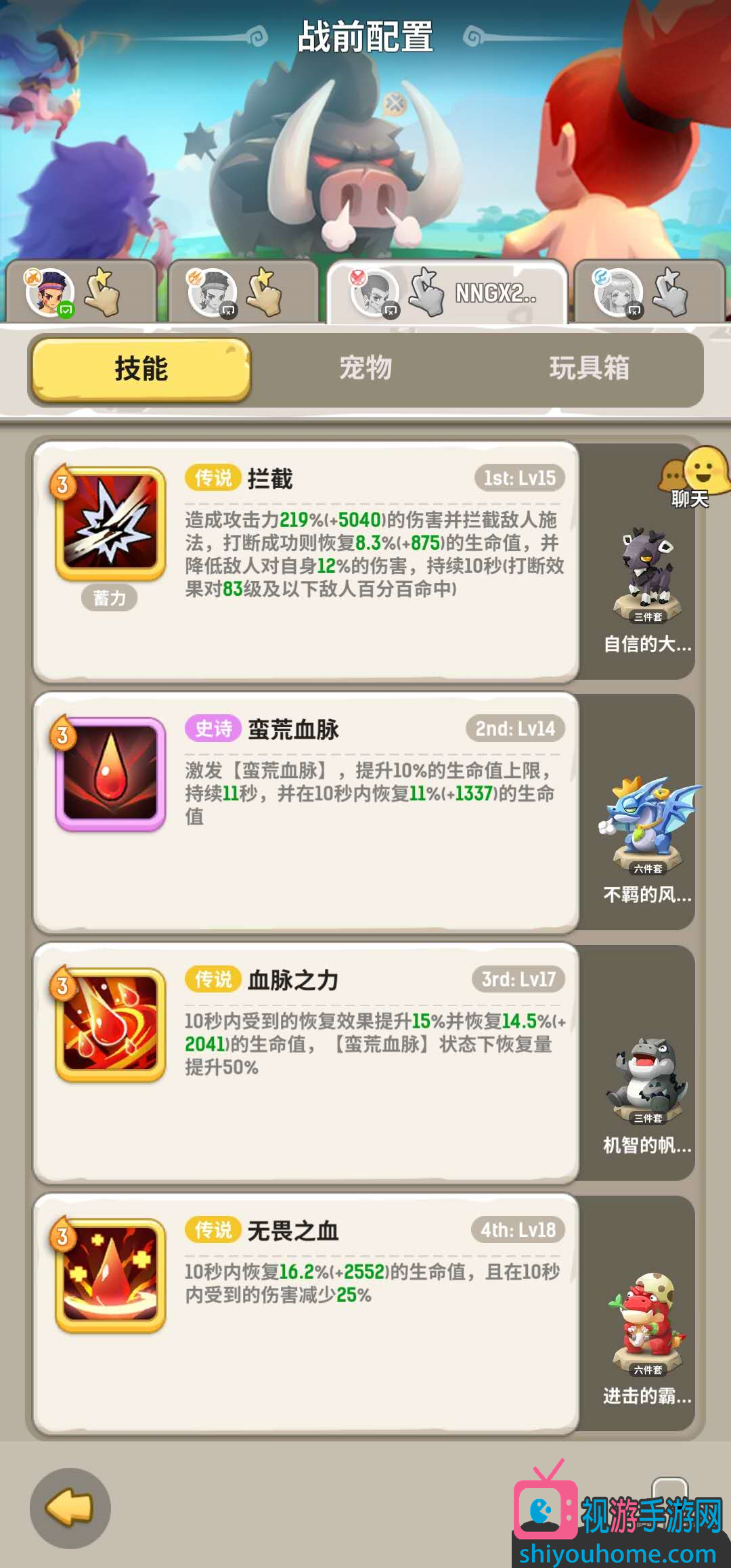Open the 拦截 skill card

tap(306, 562)
